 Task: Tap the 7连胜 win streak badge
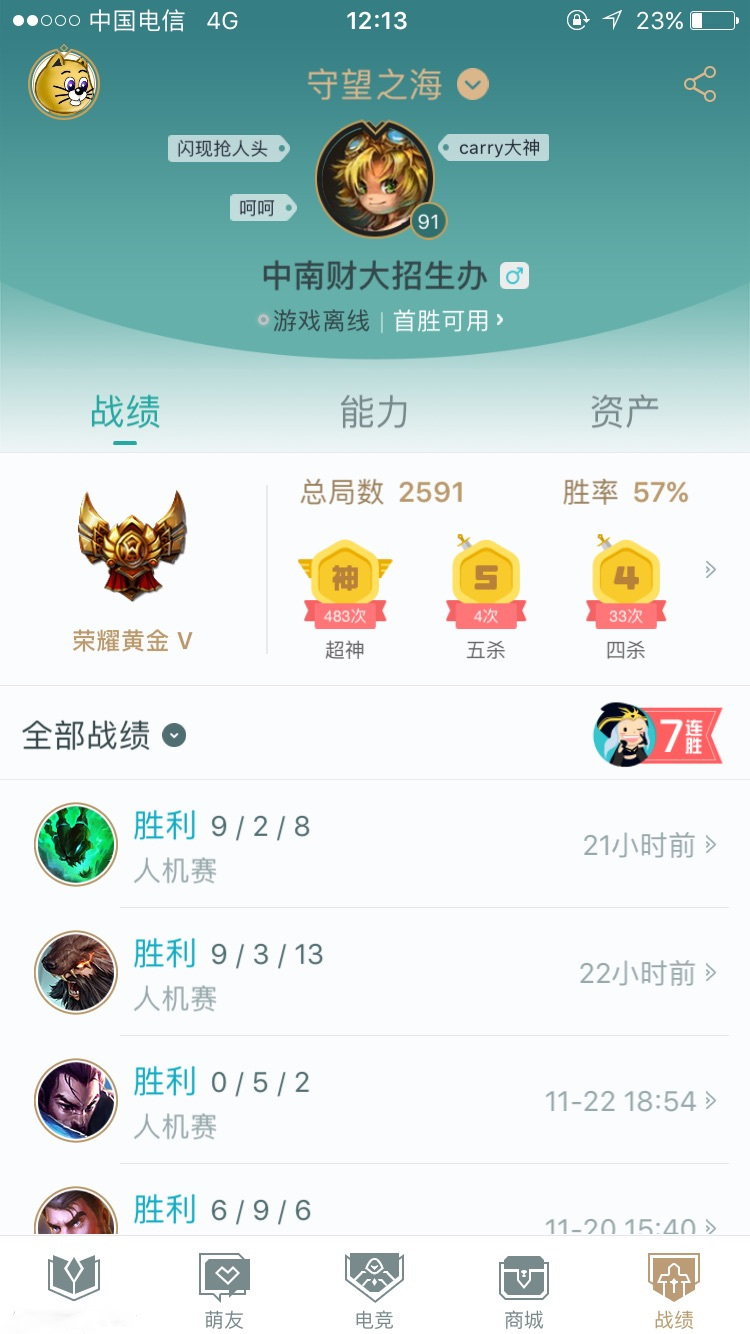pos(660,733)
